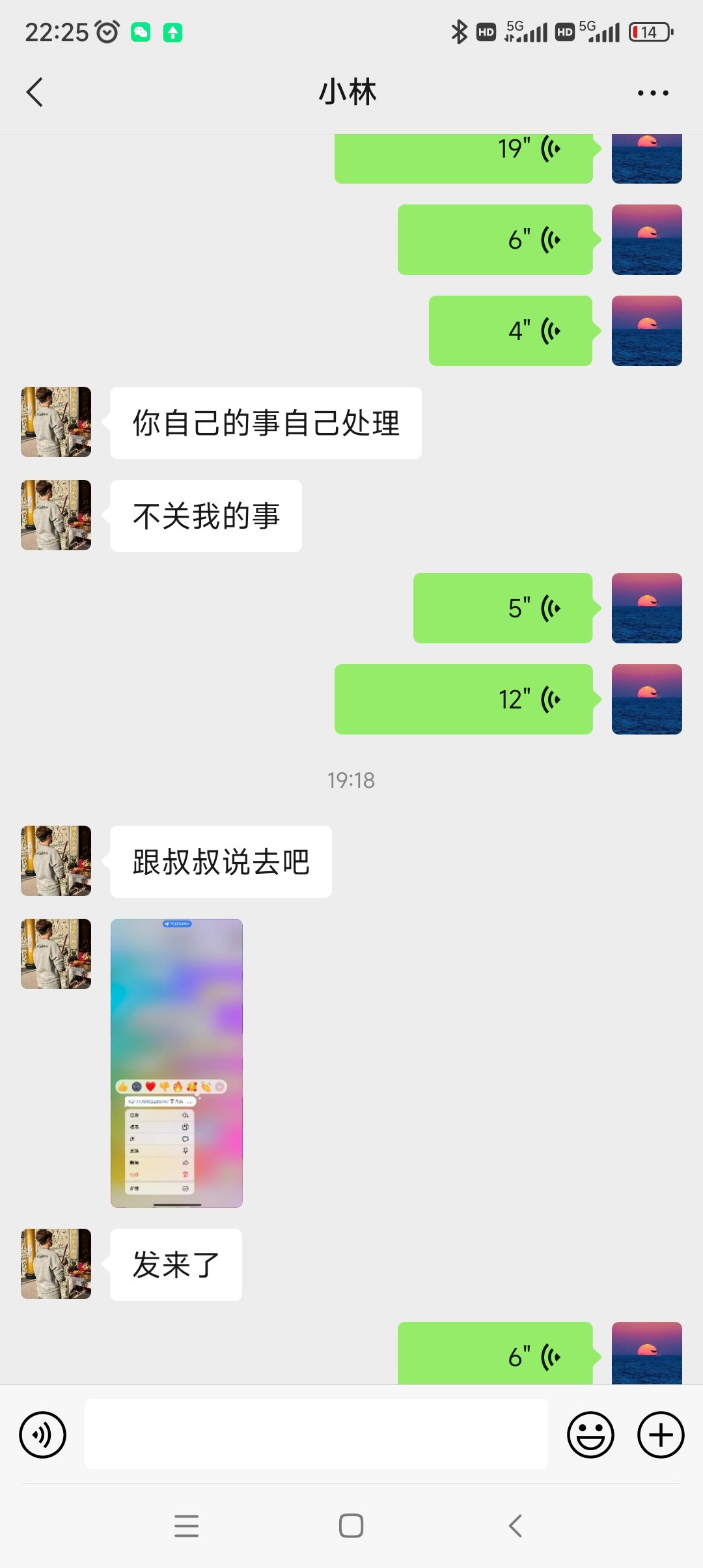Tap the message bubble saying 发来了

pyautogui.click(x=176, y=1263)
